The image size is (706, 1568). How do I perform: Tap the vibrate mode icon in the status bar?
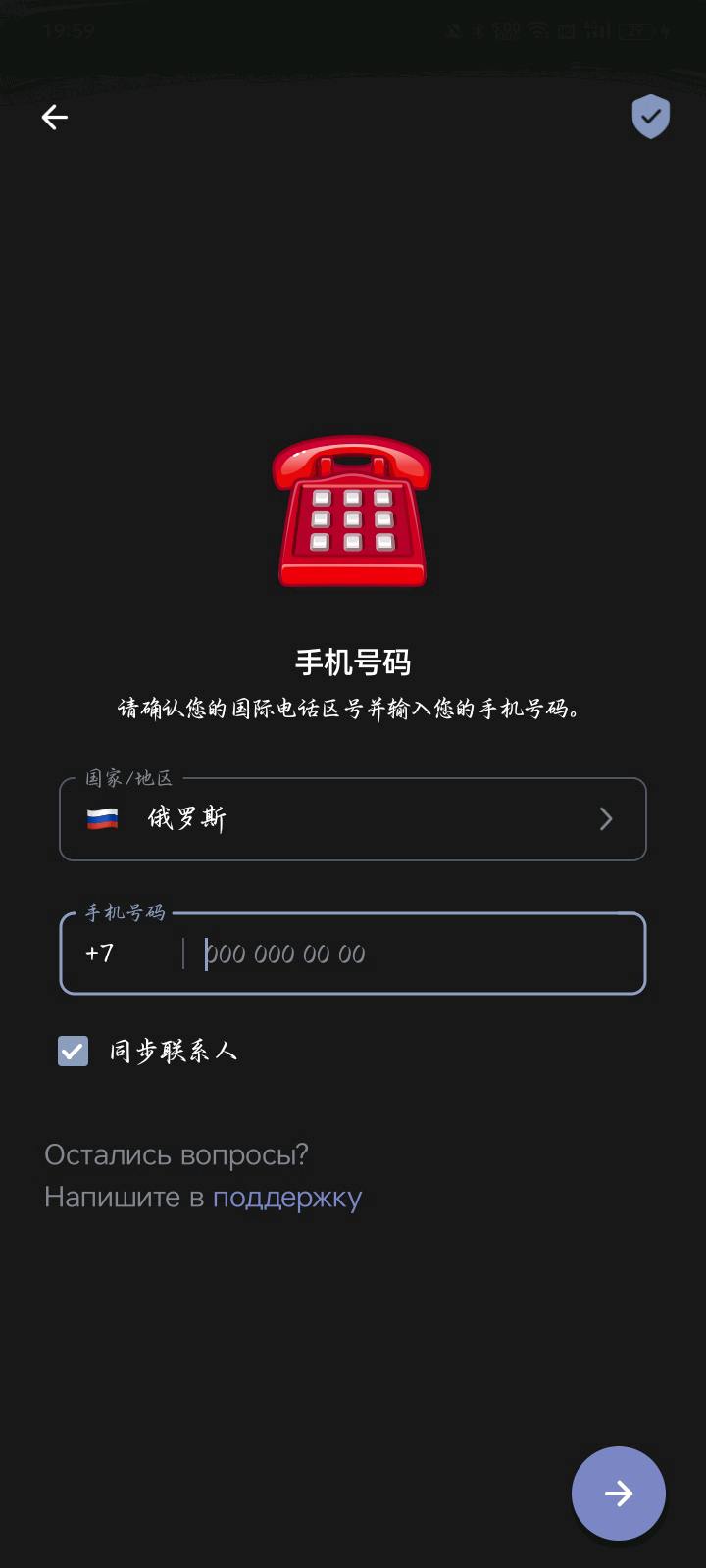pos(452,31)
